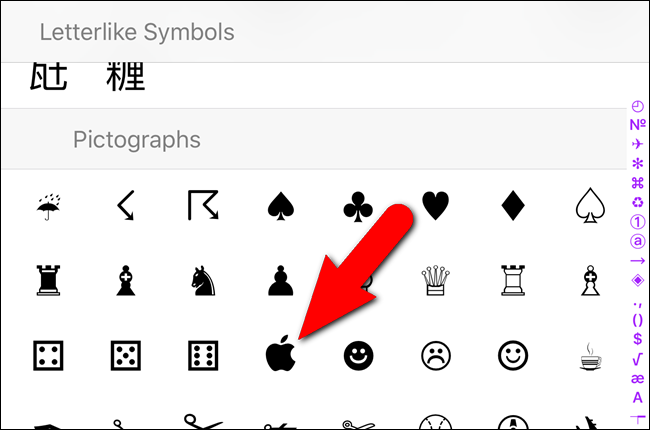Insert the white chess queen symbol
Image resolution: width=650 pixels, height=430 pixels.
[x=434, y=282]
